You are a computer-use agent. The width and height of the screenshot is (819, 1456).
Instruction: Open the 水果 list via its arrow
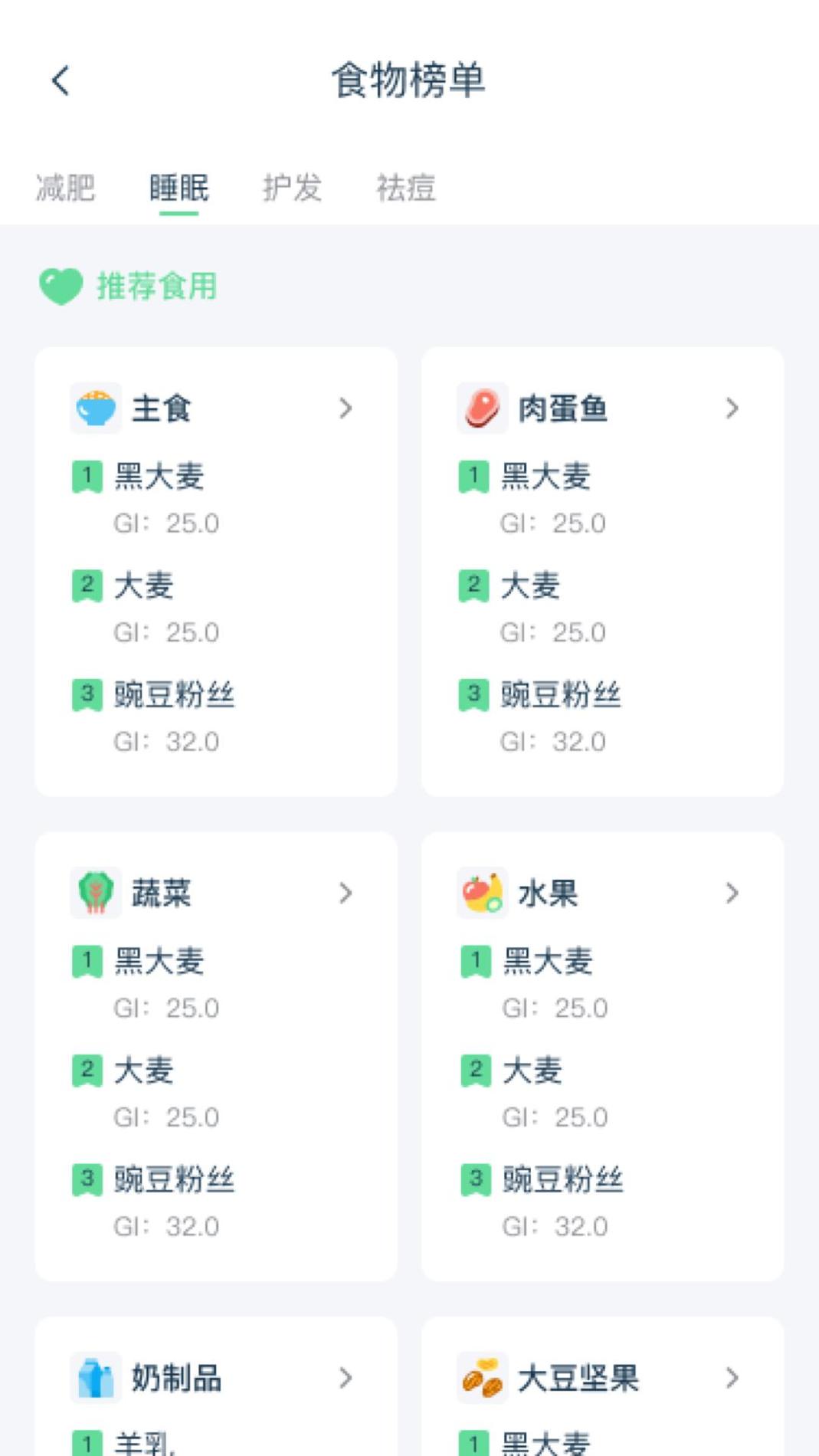click(x=732, y=893)
